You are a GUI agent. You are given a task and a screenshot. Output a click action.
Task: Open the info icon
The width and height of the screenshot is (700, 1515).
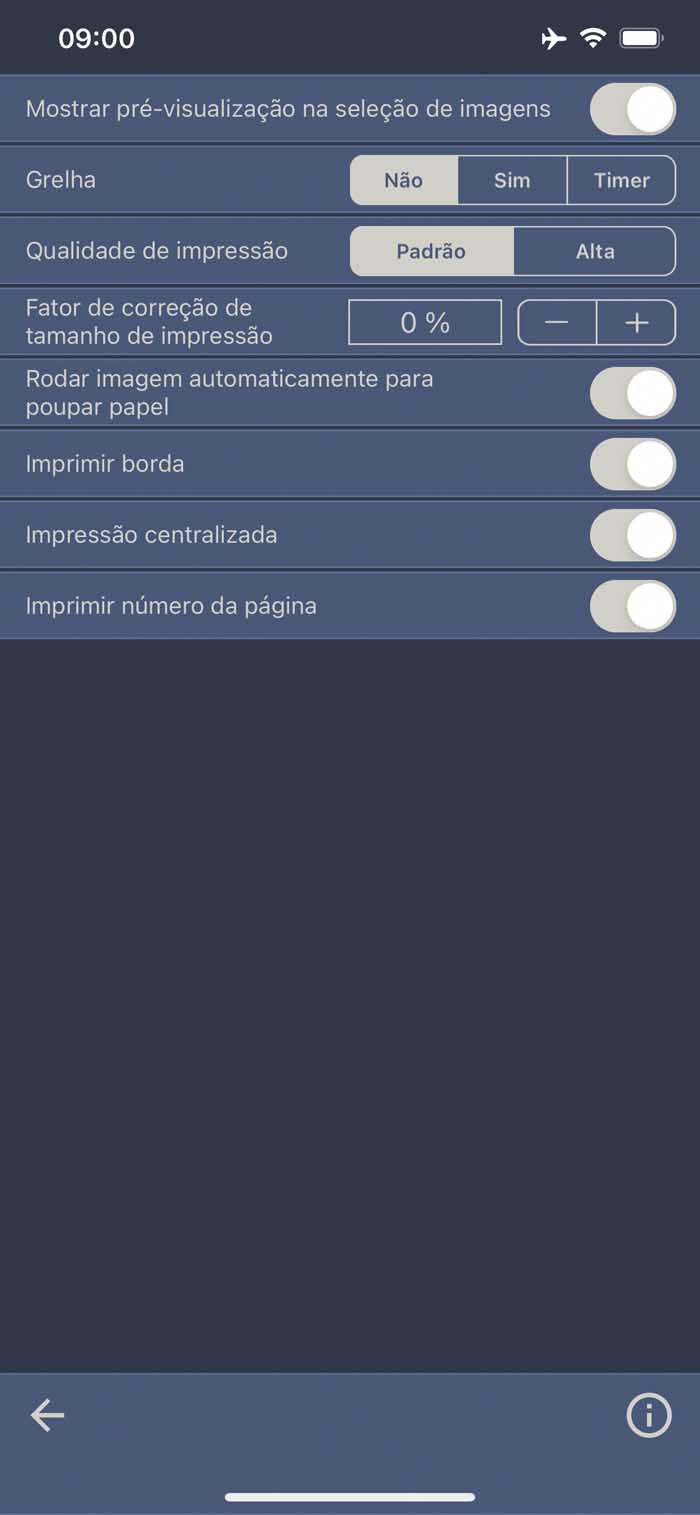(x=649, y=1415)
